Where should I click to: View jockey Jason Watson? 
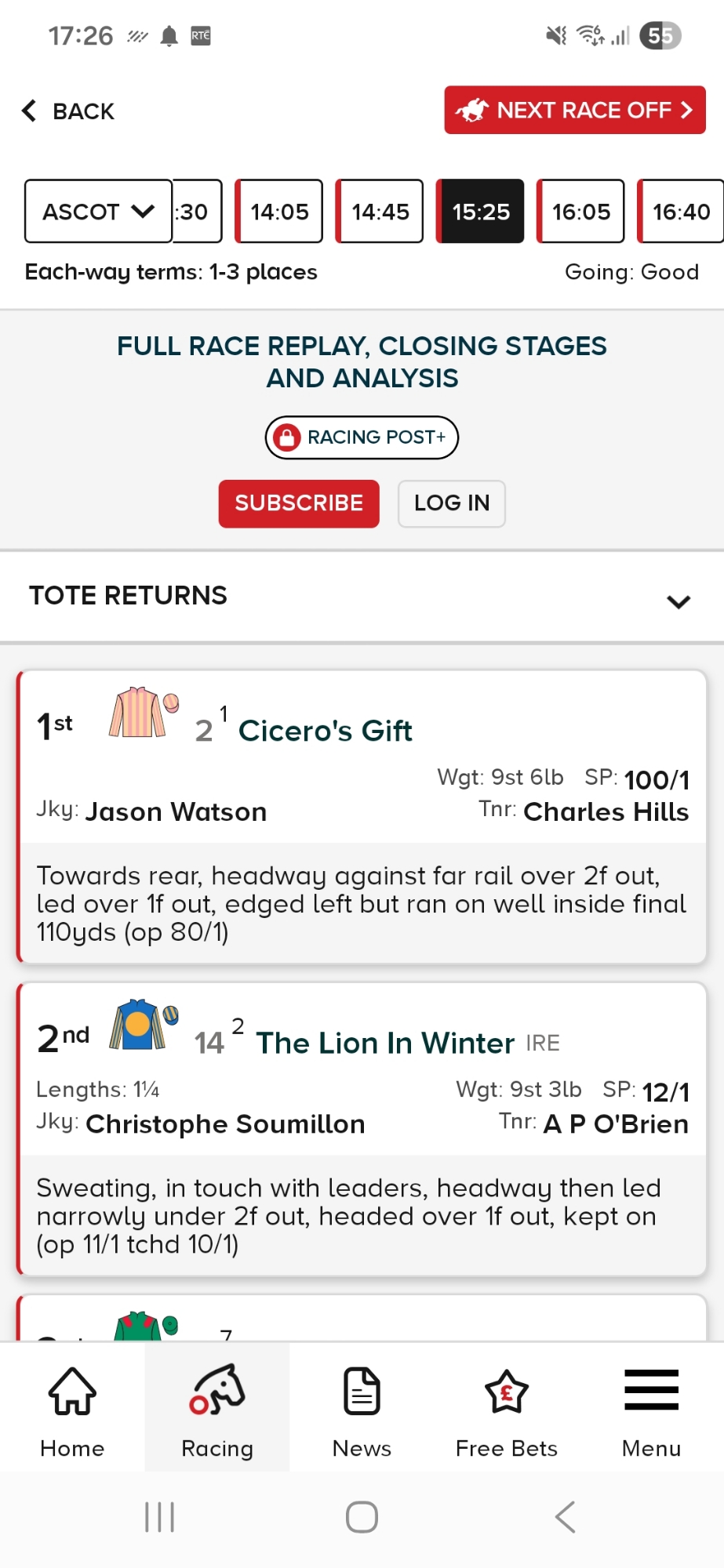(x=176, y=811)
